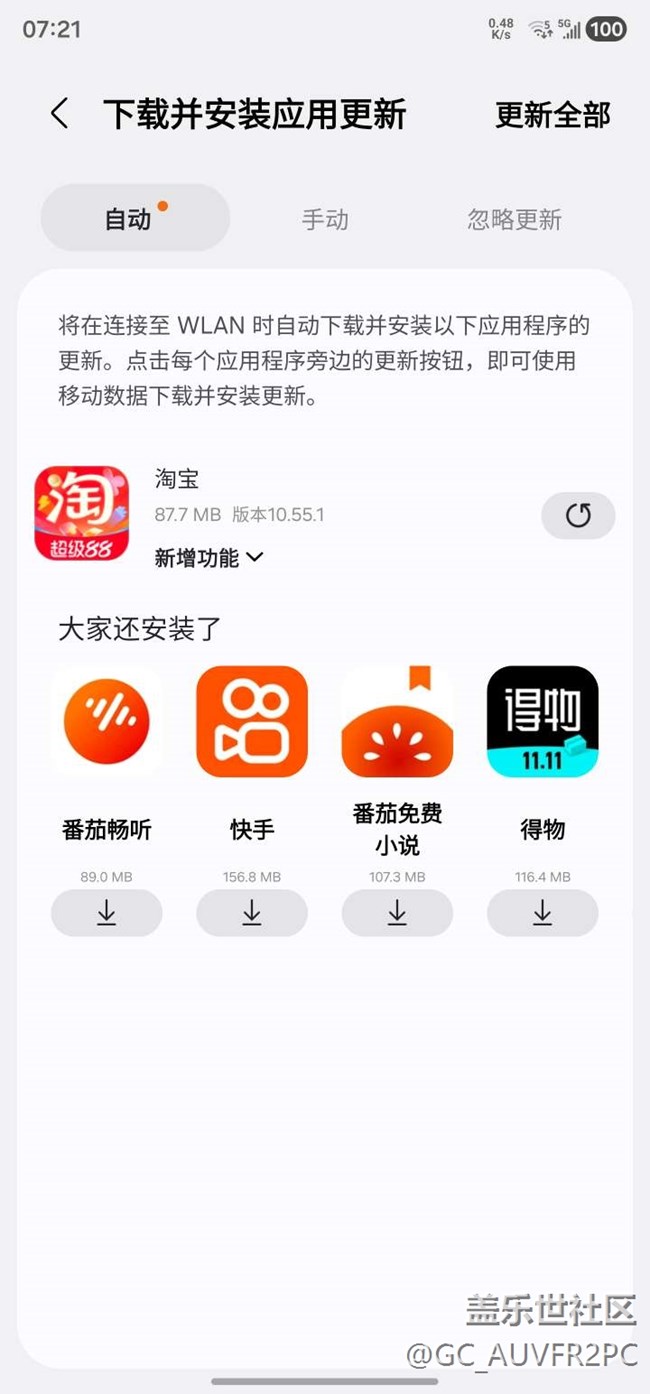This screenshot has height=1394, width=650.
Task: View the 快手 app icon
Action: pos(252,721)
